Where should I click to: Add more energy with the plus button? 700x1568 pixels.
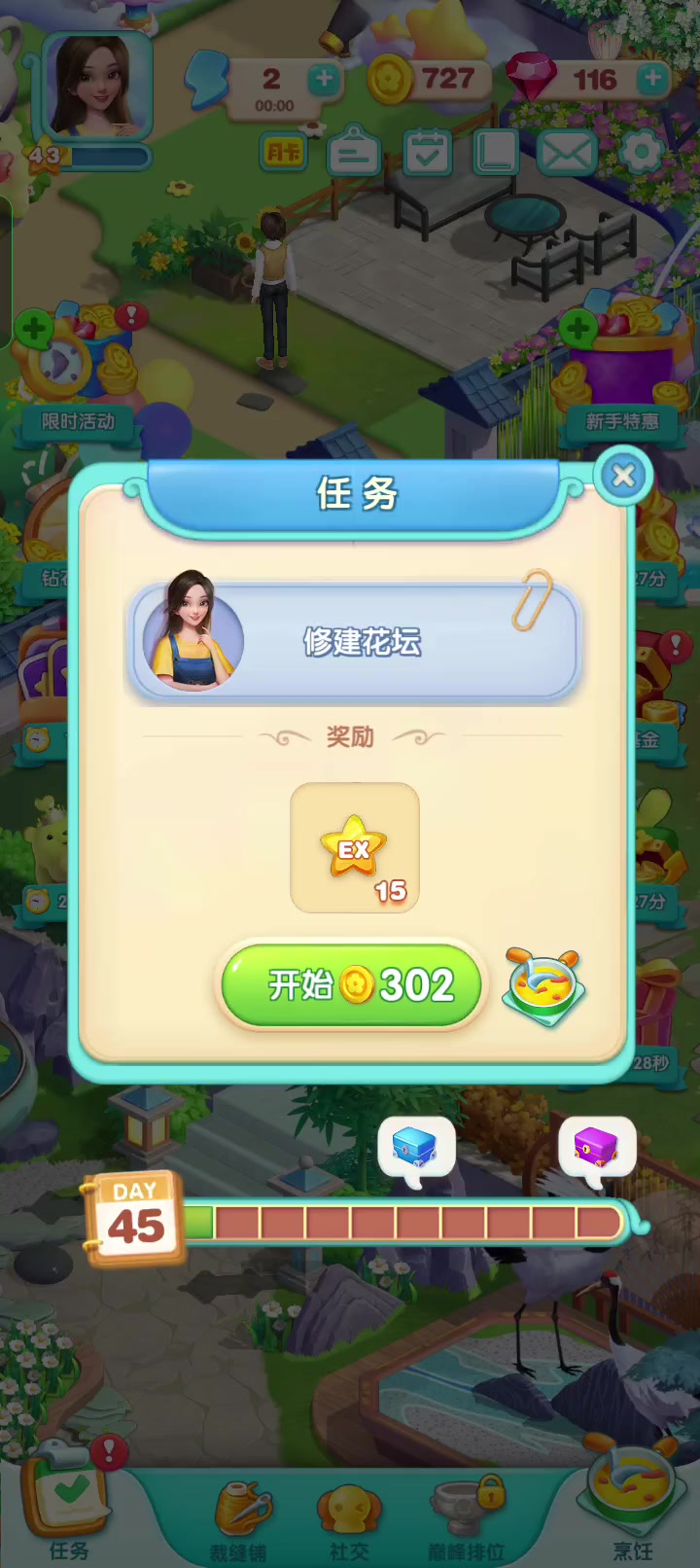324,80
